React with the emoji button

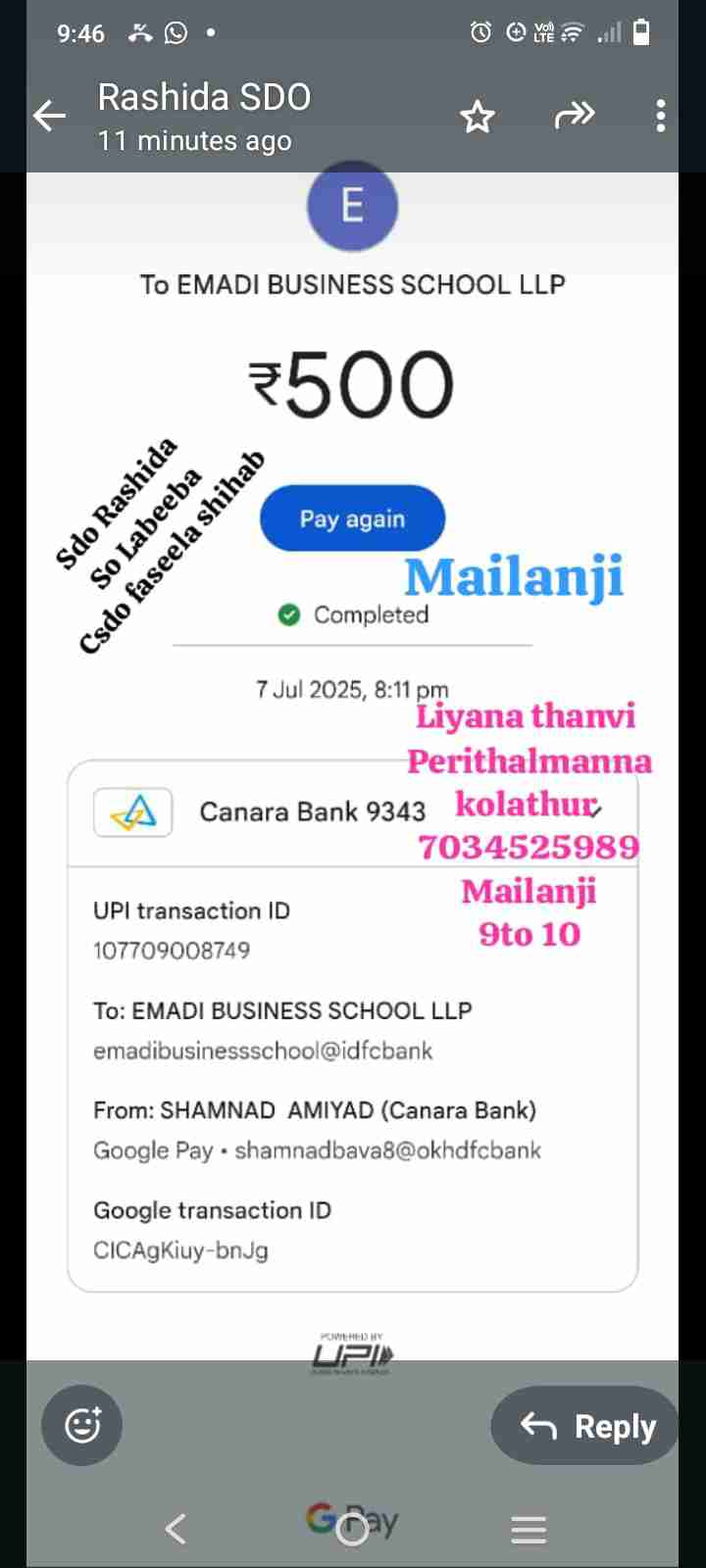click(x=82, y=1425)
